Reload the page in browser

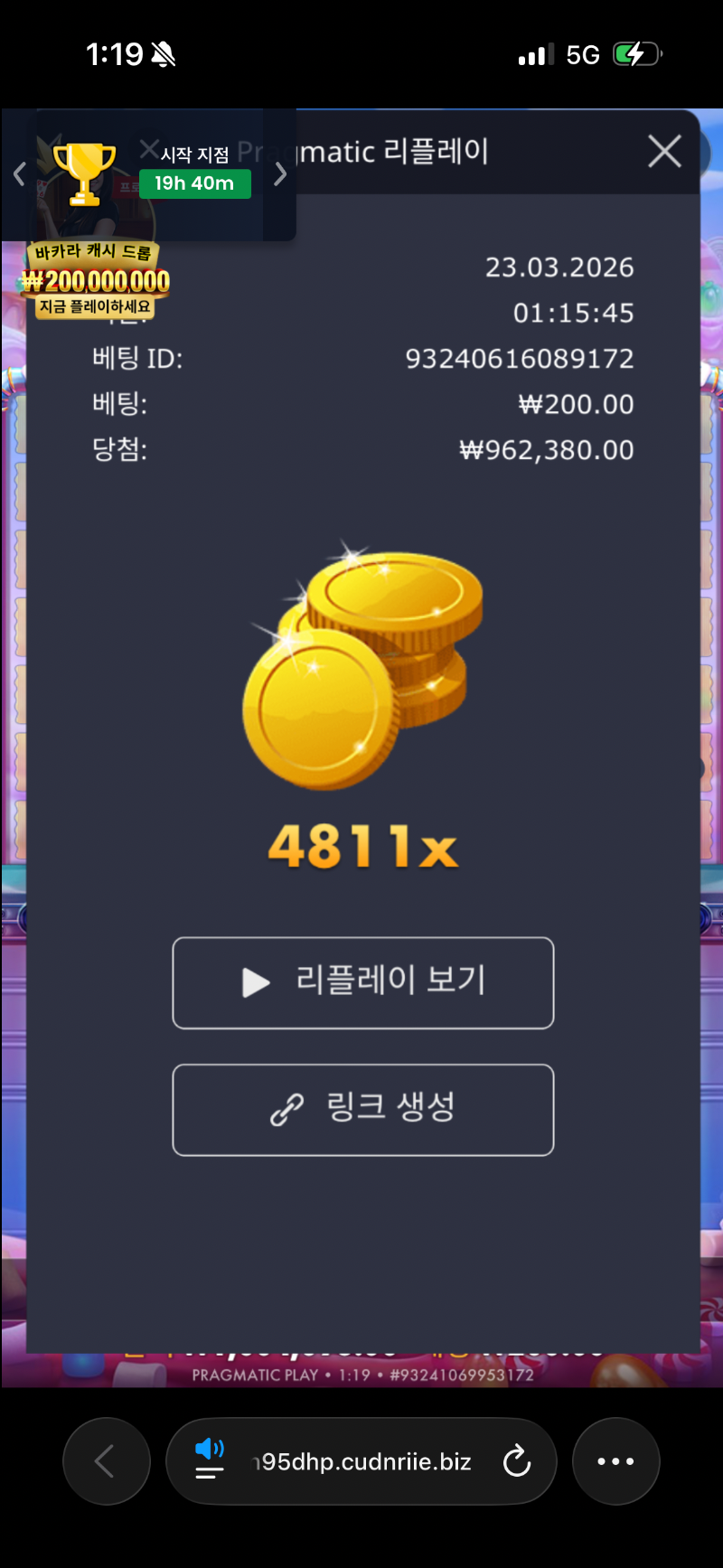(516, 1460)
